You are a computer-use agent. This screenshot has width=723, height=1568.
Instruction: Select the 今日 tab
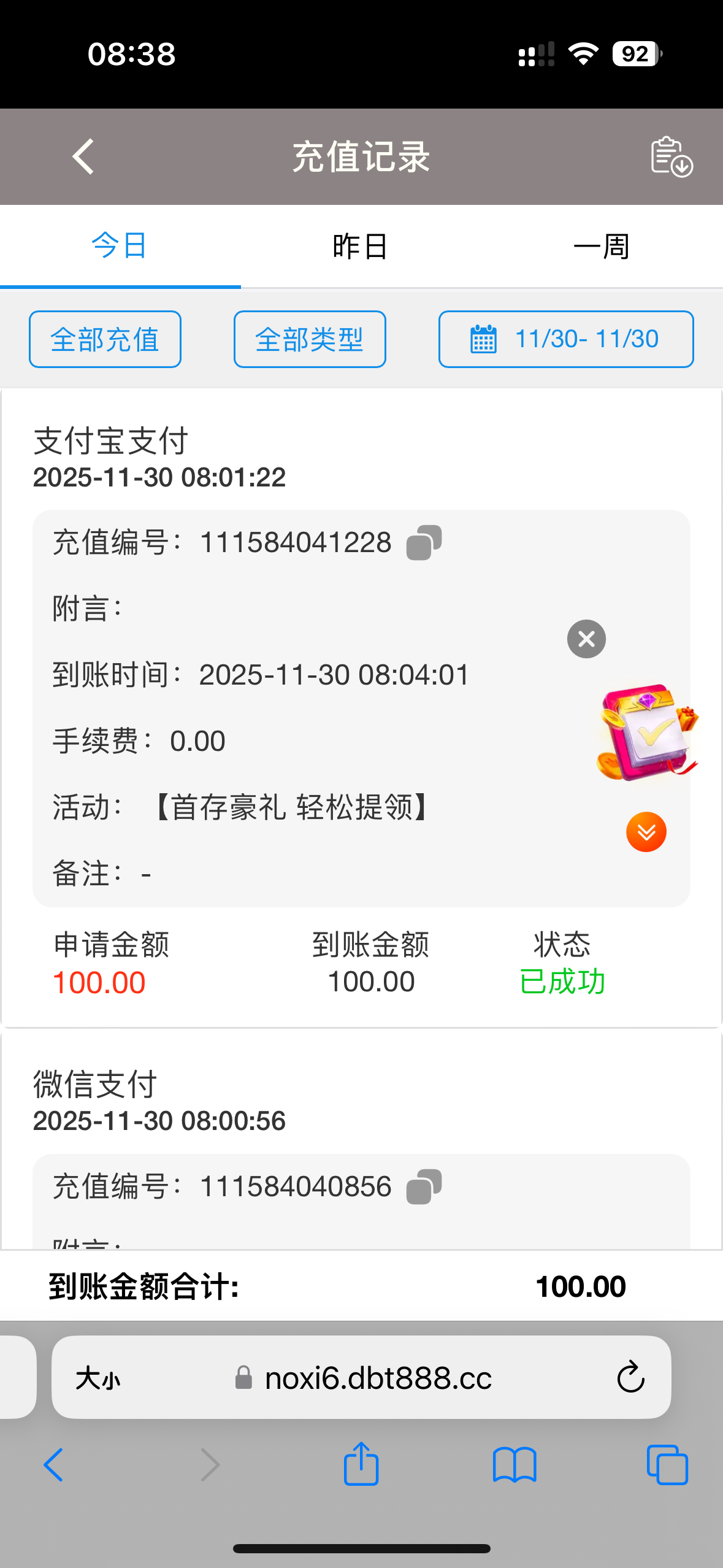[120, 247]
